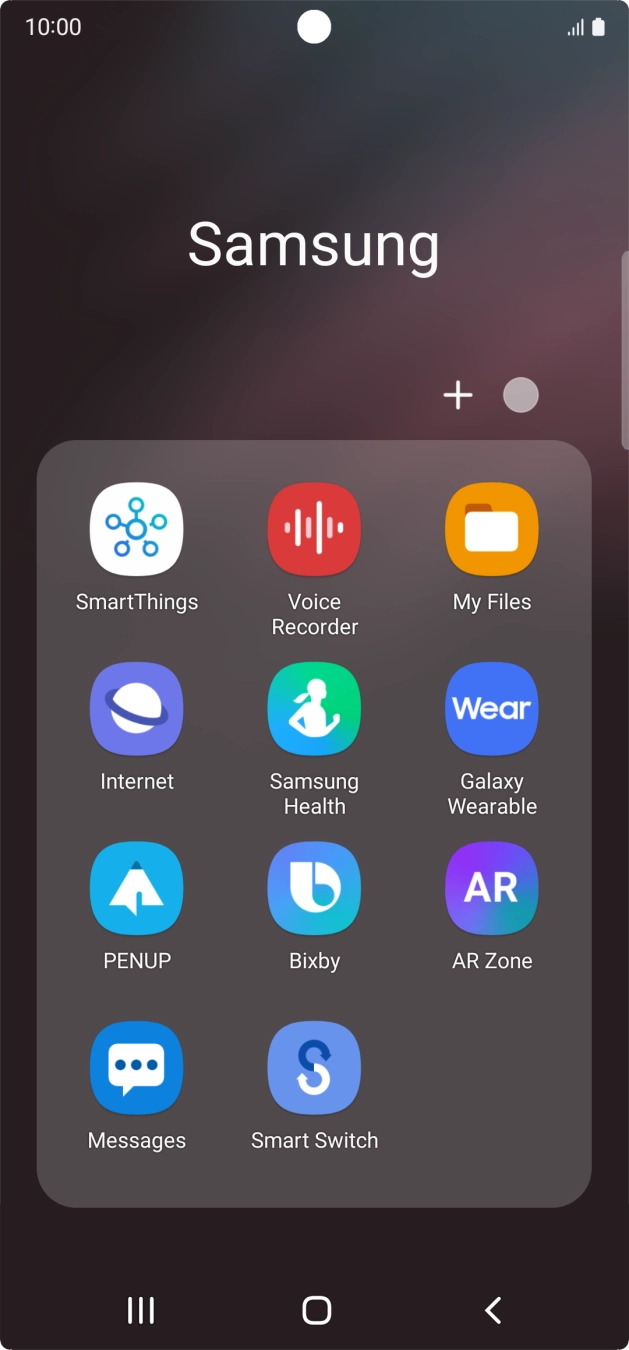This screenshot has width=629, height=1350.
Task: Launch the Samsung Internet browser
Action: click(x=137, y=709)
